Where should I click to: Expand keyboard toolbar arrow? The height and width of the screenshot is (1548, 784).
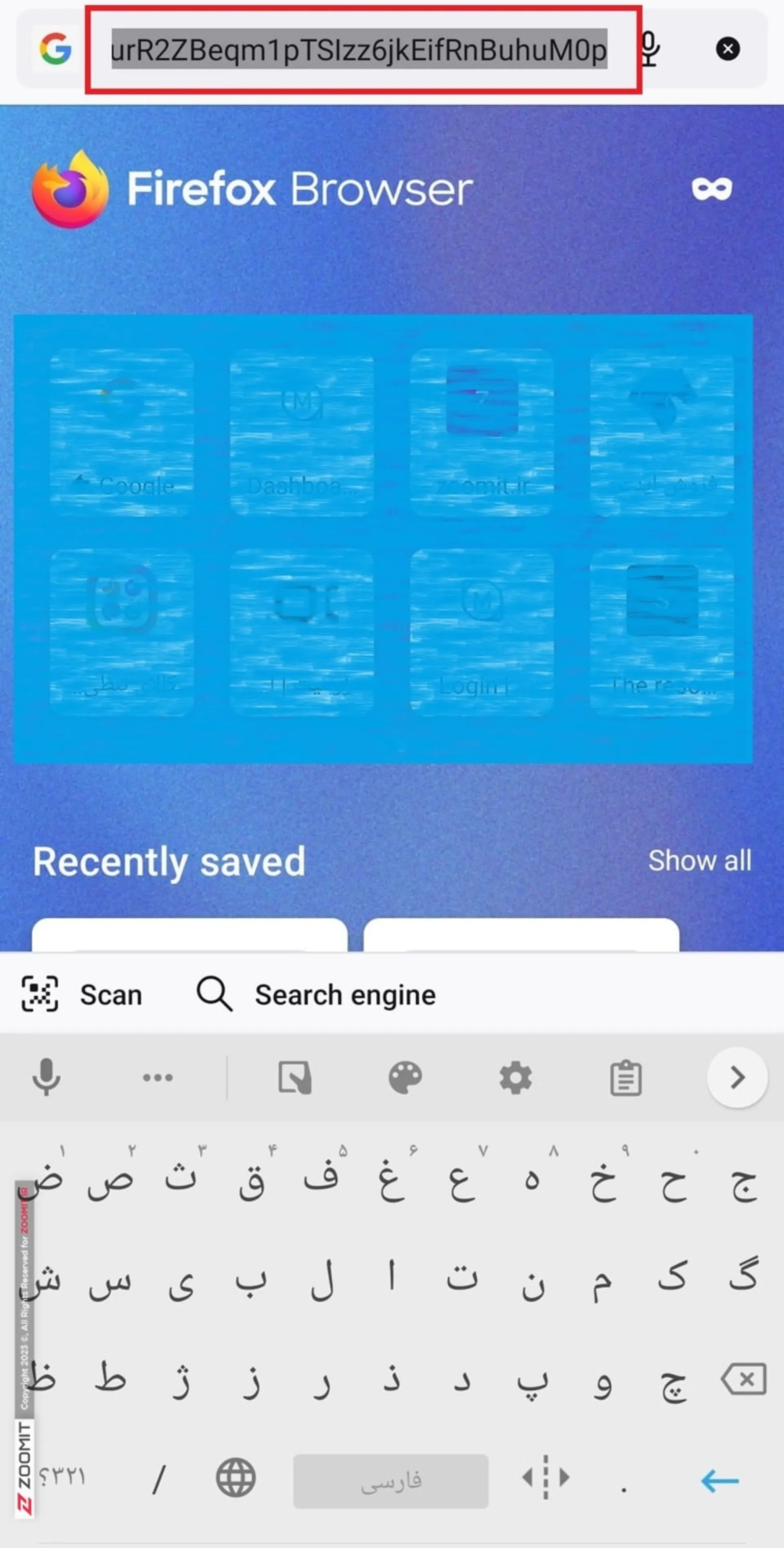point(737,1077)
